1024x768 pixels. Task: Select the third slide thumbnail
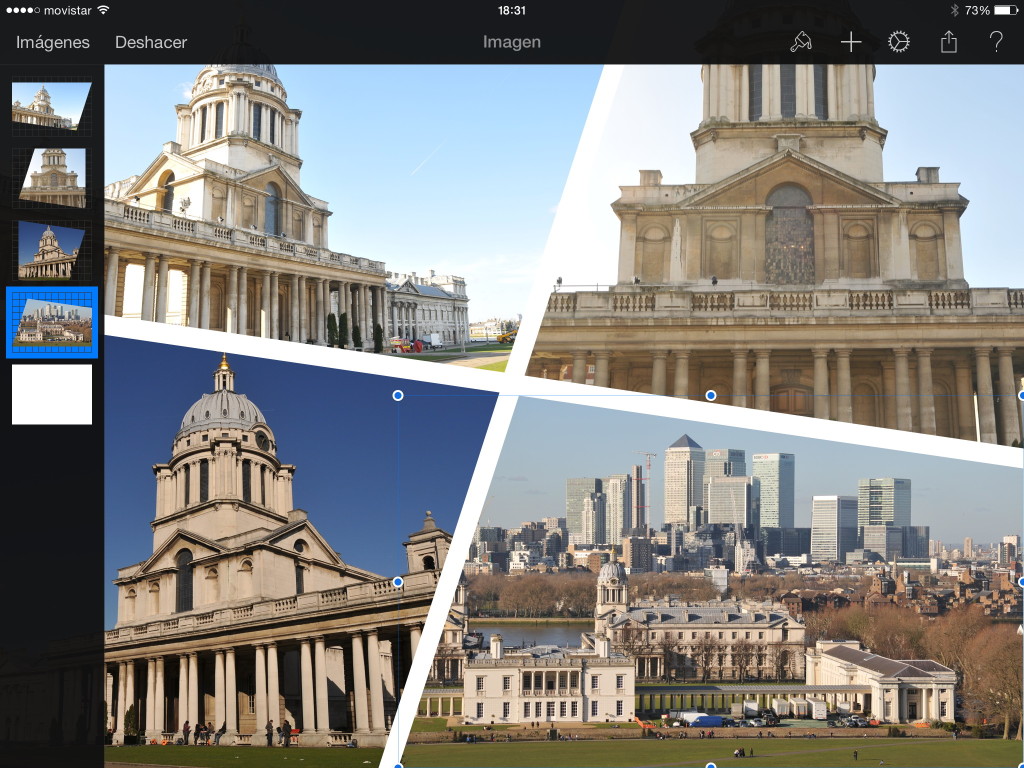click(x=51, y=250)
